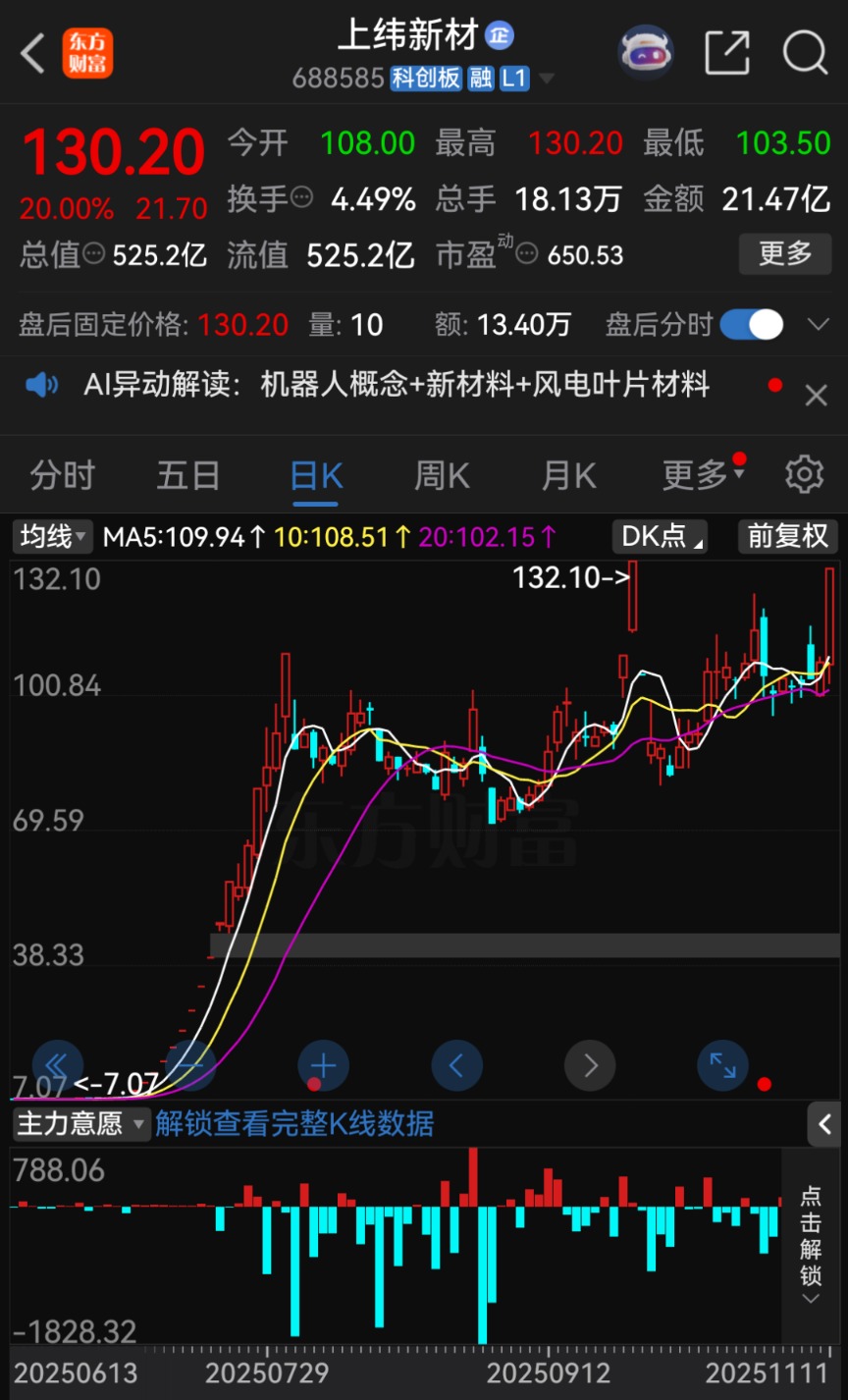The image size is (848, 1400).
Task: Expand the after-hours fixed price row
Action: point(818,325)
